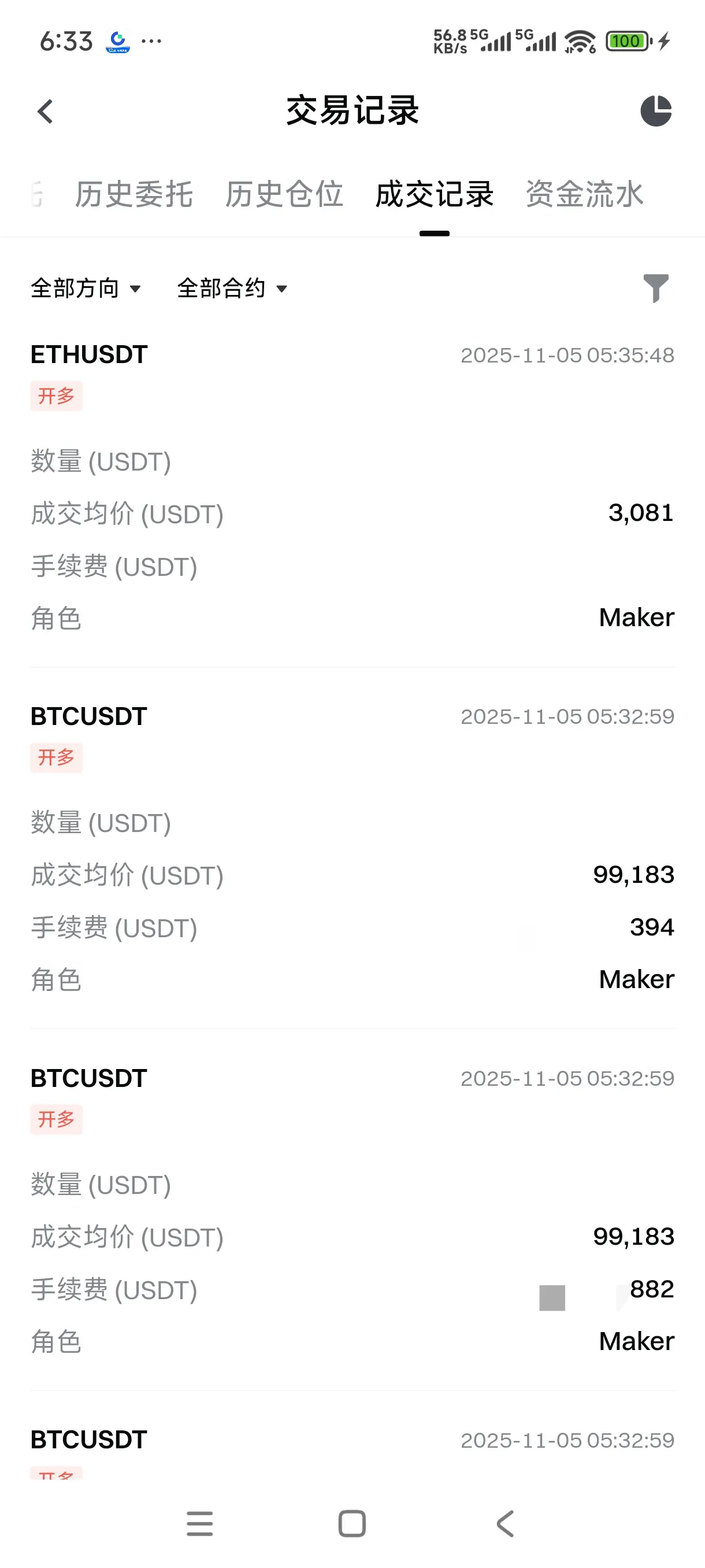Image resolution: width=705 pixels, height=1568 pixels.
Task: Switch to the 历史仓位 tab
Action: (284, 195)
